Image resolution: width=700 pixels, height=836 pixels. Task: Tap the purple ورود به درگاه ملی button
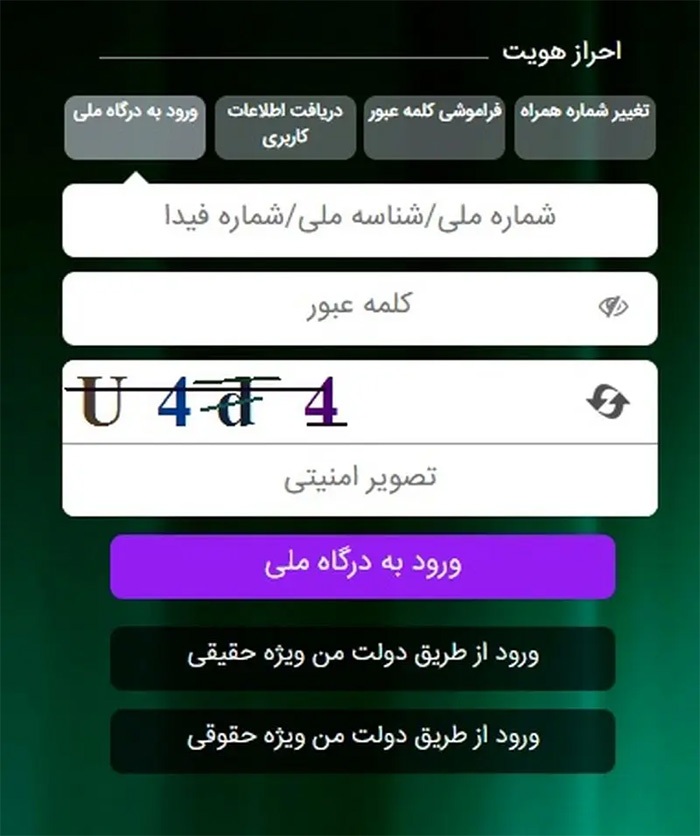click(362, 566)
